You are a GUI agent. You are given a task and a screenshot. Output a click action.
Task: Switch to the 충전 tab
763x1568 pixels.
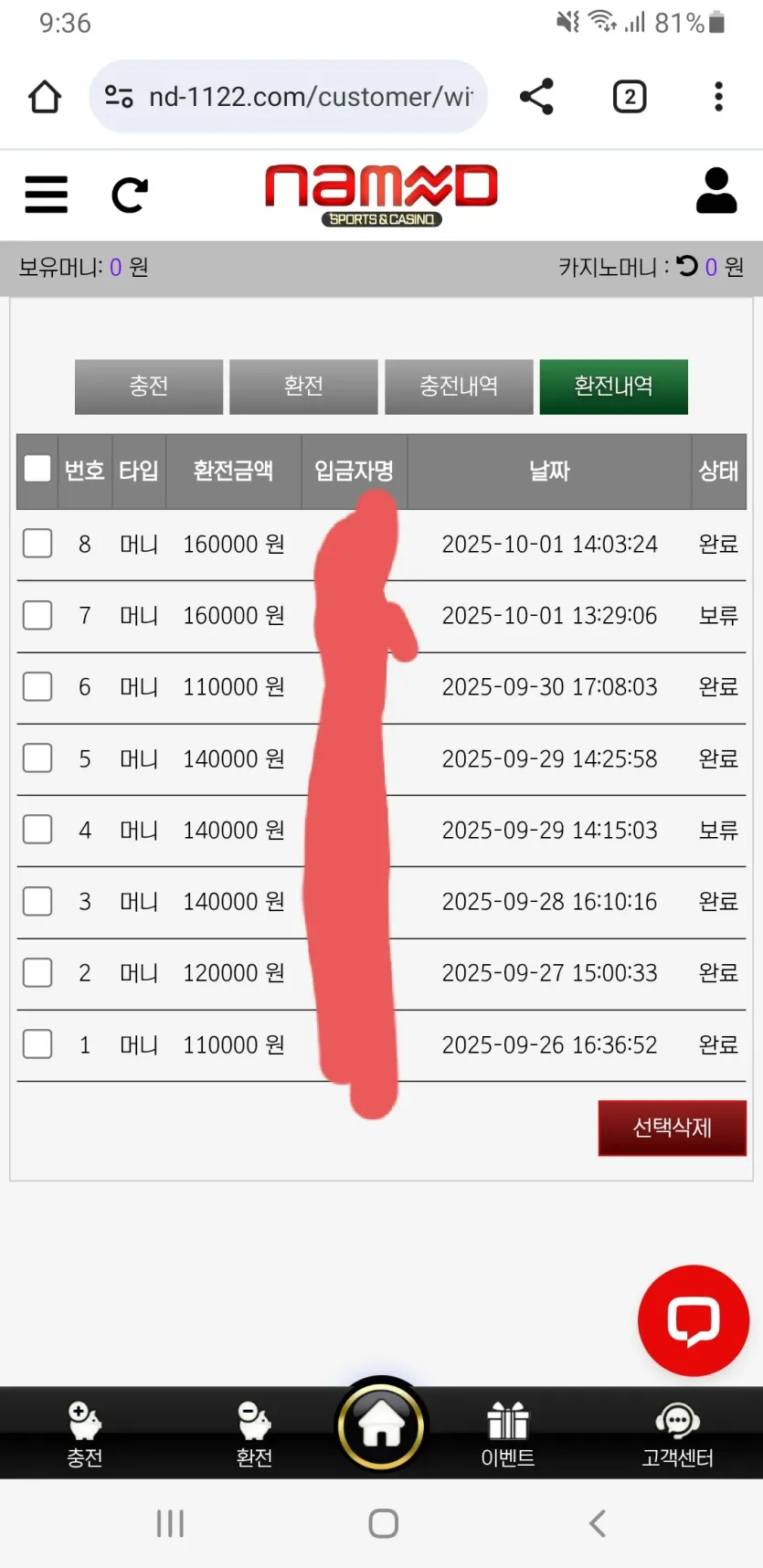[149, 387]
